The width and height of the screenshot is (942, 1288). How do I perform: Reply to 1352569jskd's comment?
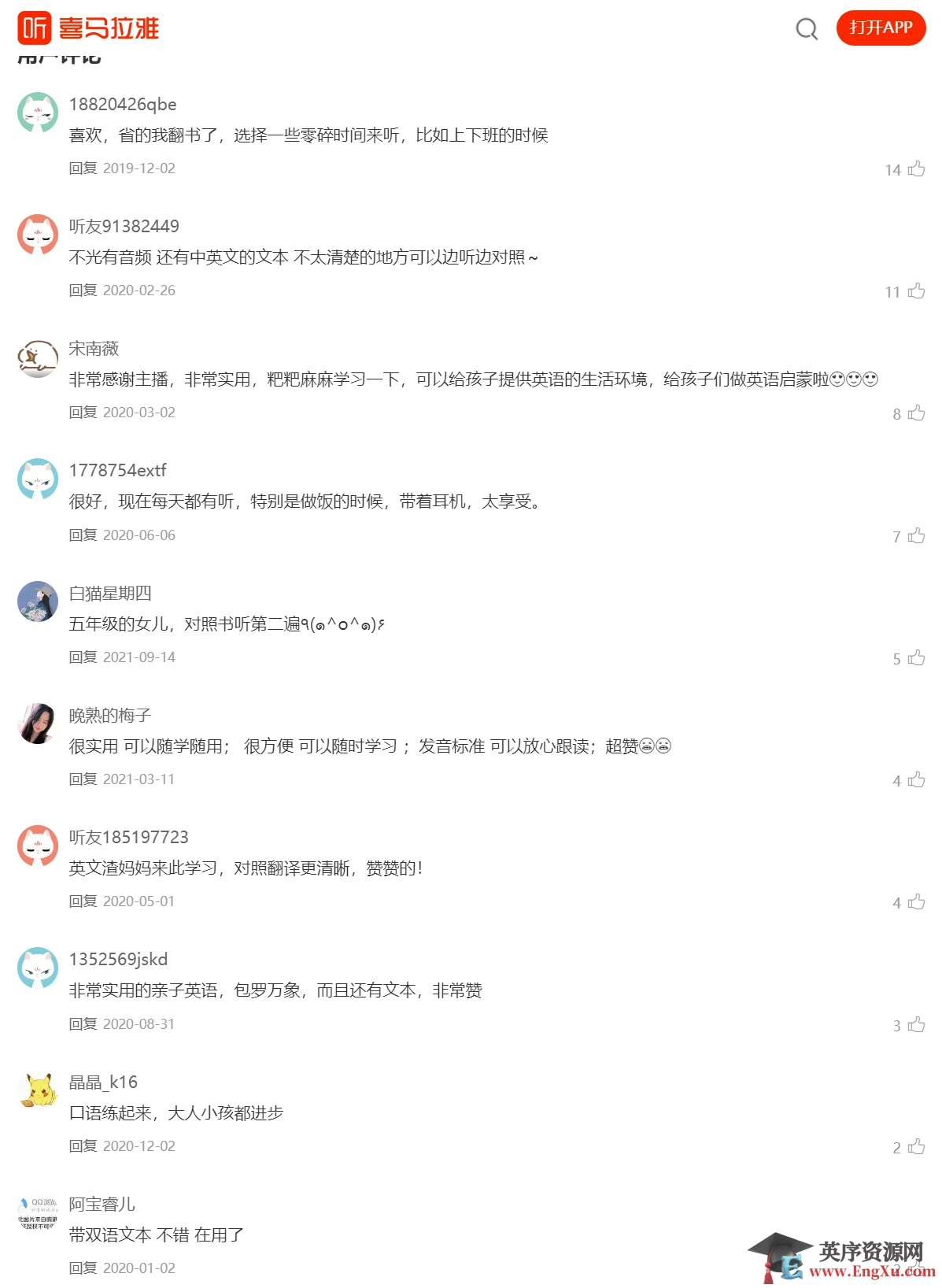coord(83,1024)
